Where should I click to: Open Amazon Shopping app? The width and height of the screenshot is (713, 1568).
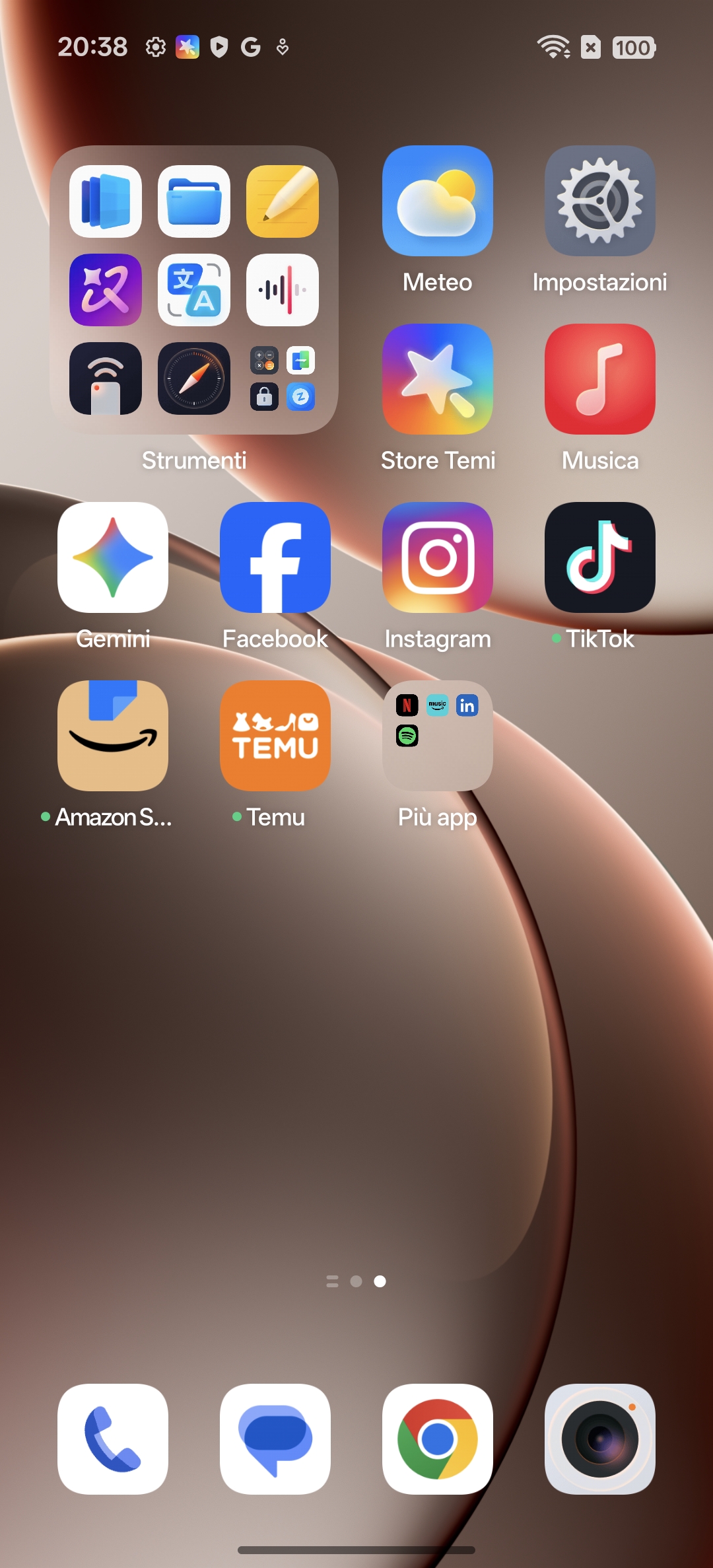click(x=113, y=736)
